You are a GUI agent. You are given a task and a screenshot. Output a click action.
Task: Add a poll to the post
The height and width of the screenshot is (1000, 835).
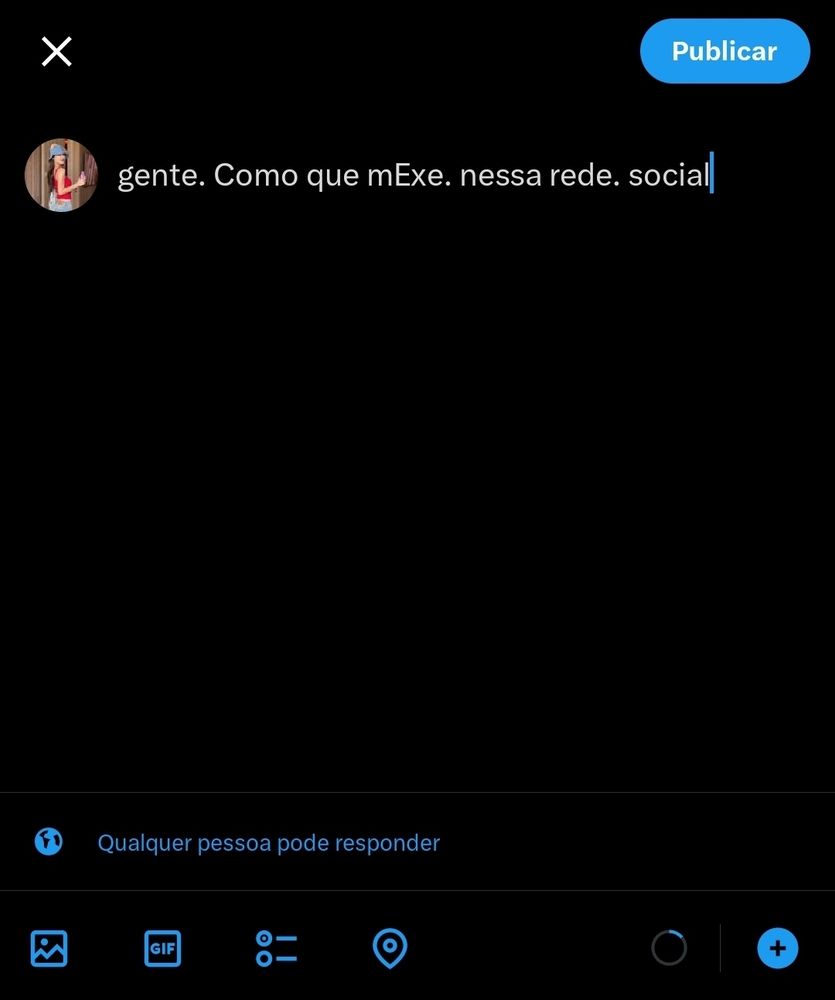click(276, 947)
